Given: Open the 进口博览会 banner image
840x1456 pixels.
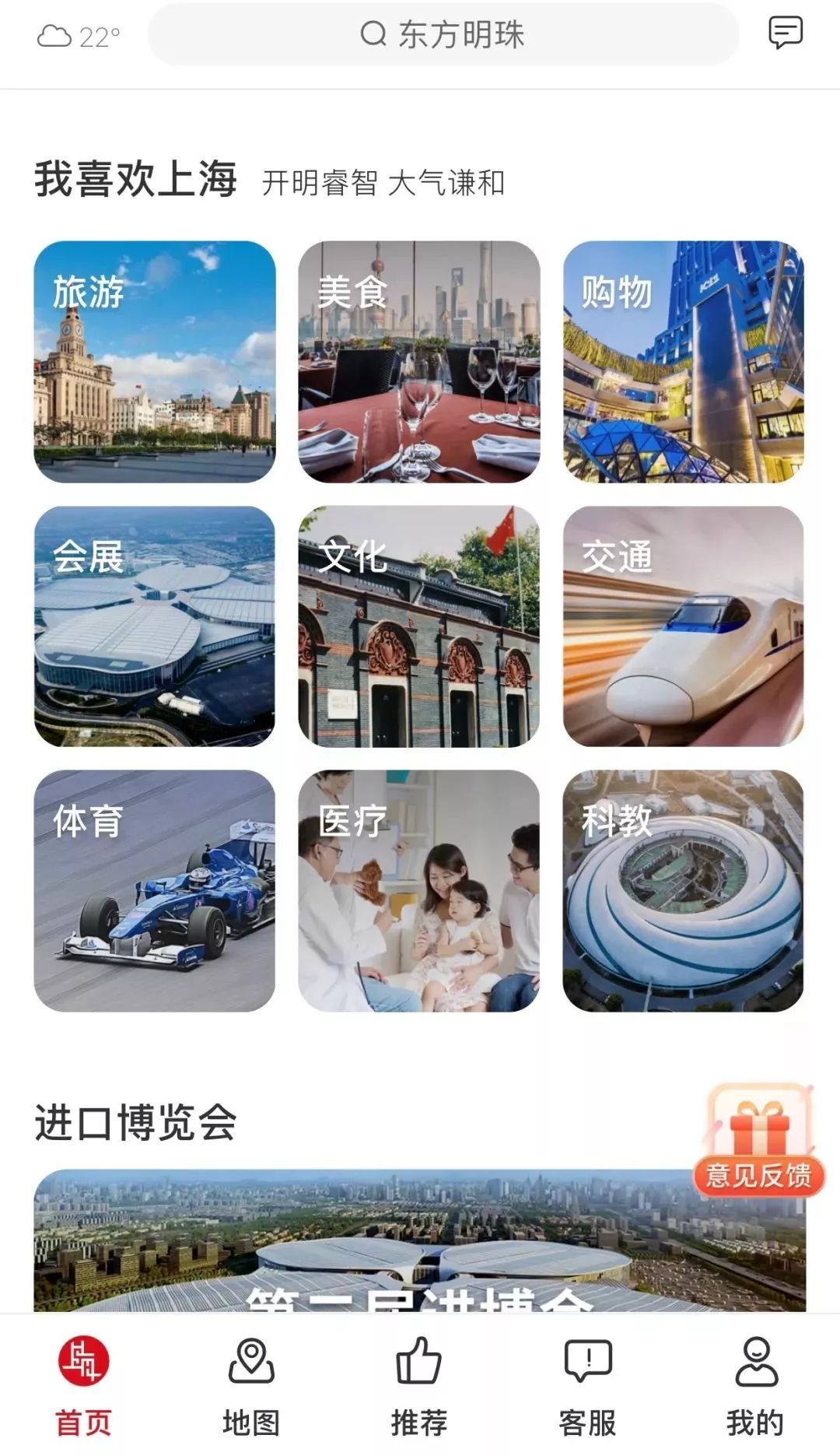Looking at the screenshot, I should pyautogui.click(x=420, y=1240).
